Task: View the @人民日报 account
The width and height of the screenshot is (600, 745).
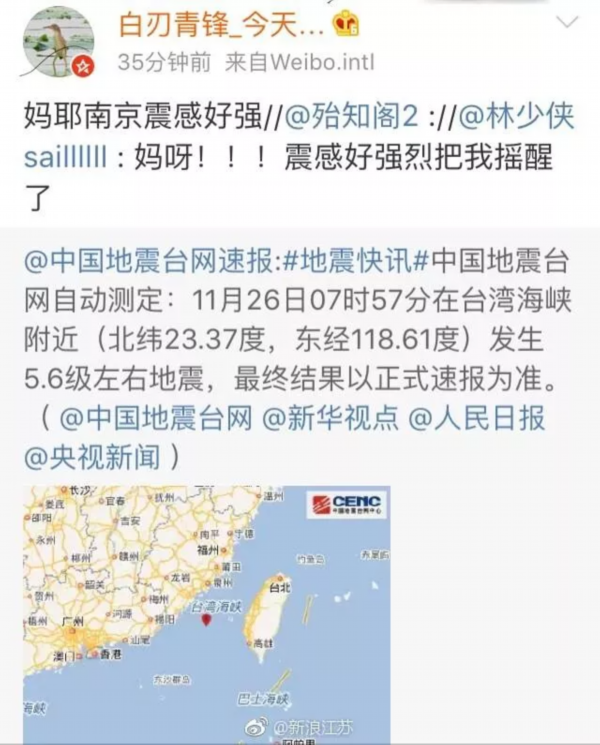Action: (x=478, y=418)
